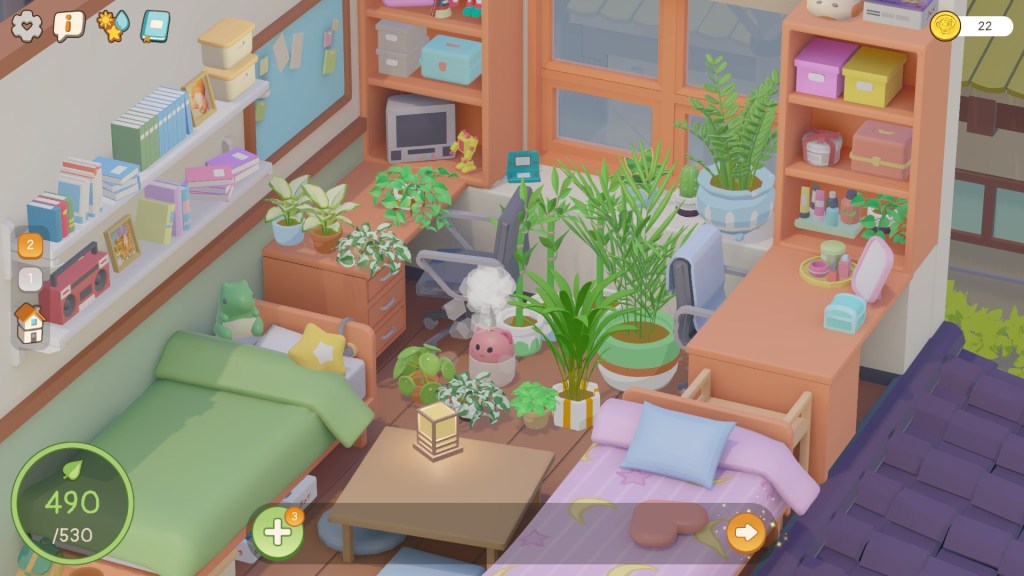Tap the house icon below floor numbers
Viewport: 1024px width, 576px height.
click(30, 322)
